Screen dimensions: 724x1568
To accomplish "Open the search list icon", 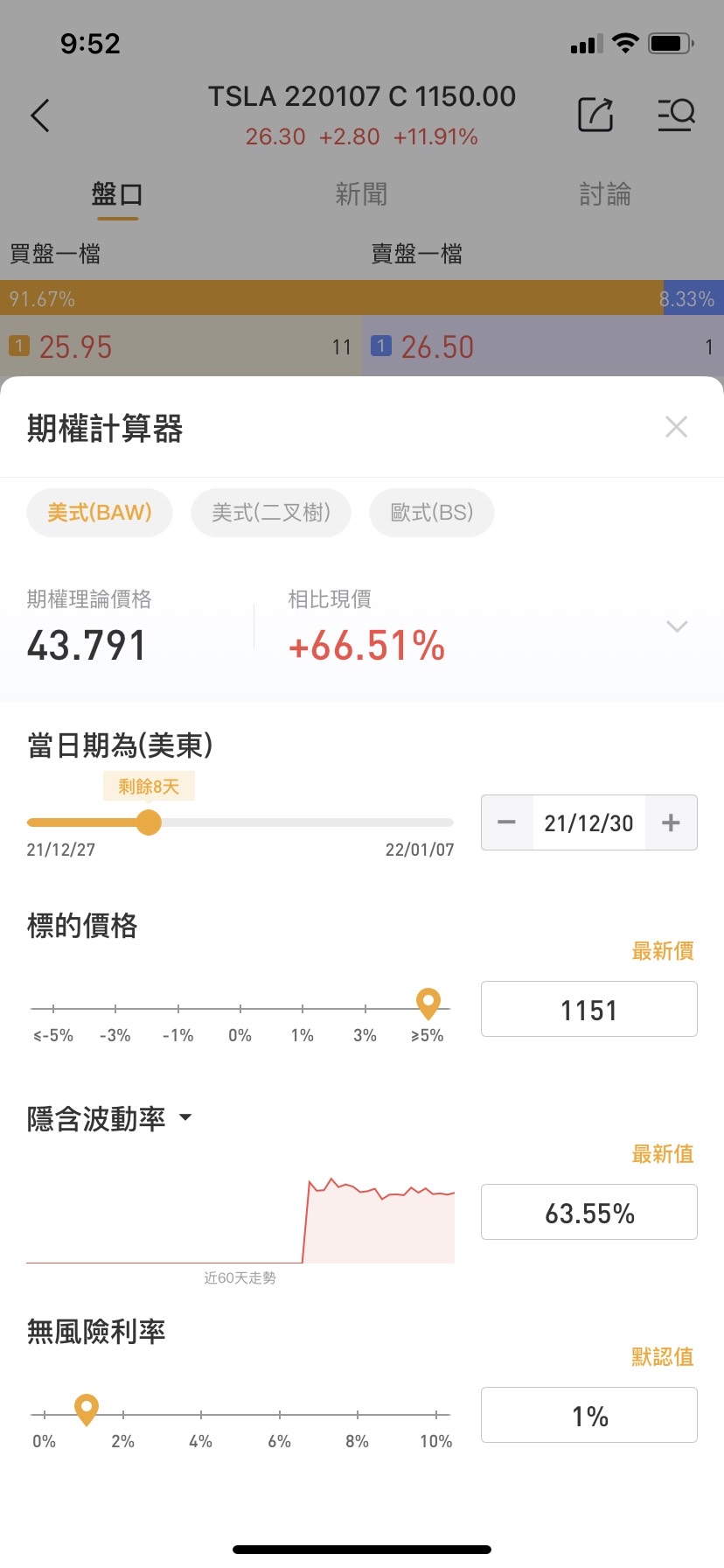I will click(x=676, y=115).
